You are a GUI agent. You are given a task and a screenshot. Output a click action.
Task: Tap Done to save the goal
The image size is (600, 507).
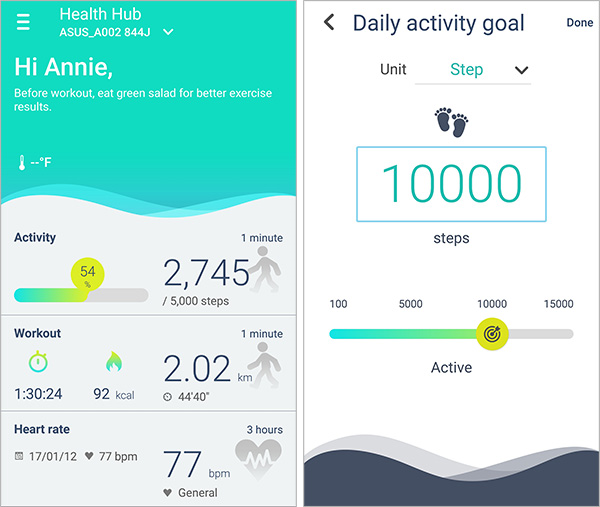coord(579,23)
